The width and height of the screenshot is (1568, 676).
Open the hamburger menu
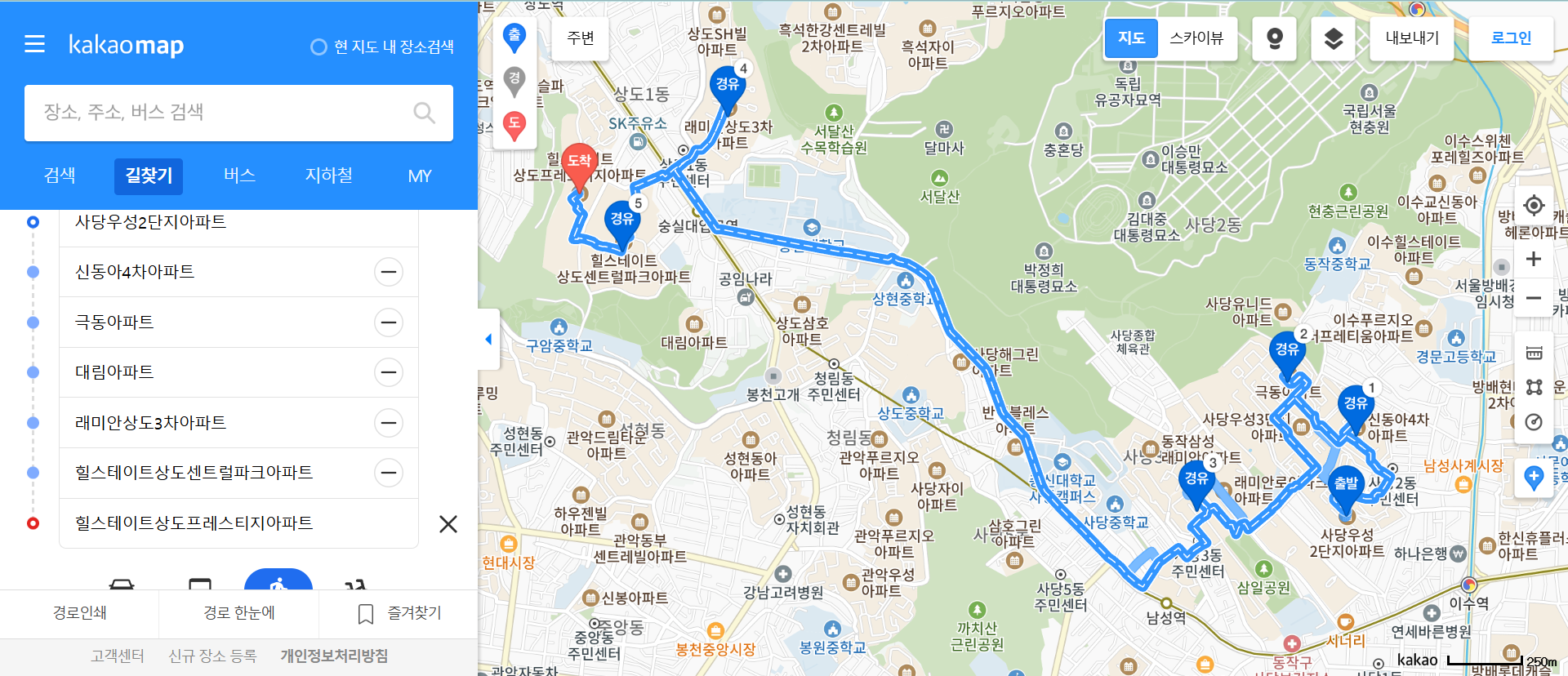34,44
